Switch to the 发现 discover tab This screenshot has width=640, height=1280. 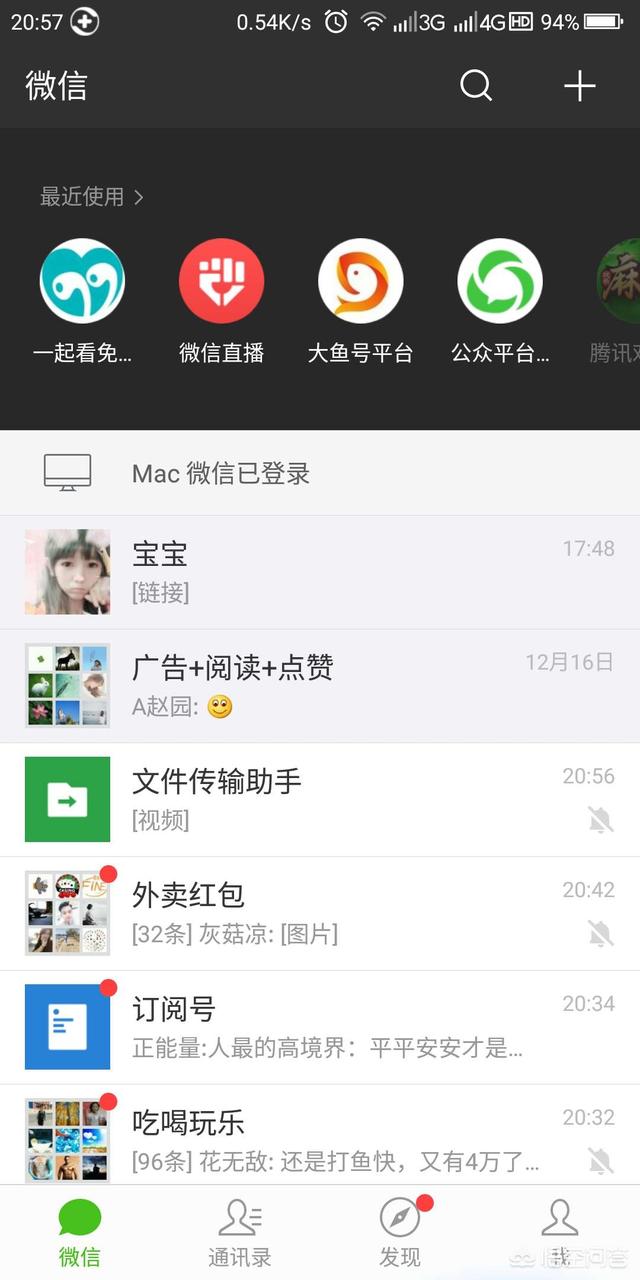(x=400, y=1232)
